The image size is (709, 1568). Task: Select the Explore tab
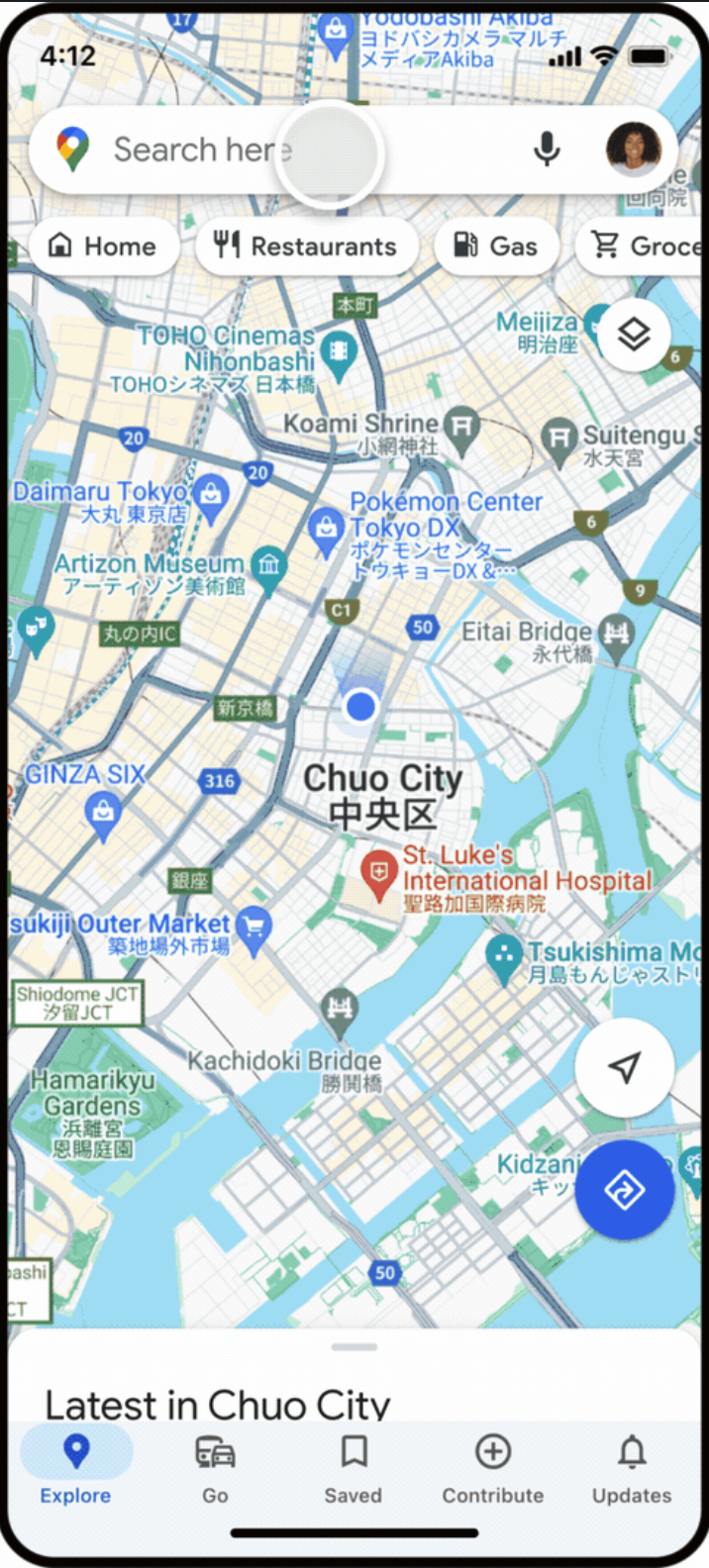tap(76, 1469)
